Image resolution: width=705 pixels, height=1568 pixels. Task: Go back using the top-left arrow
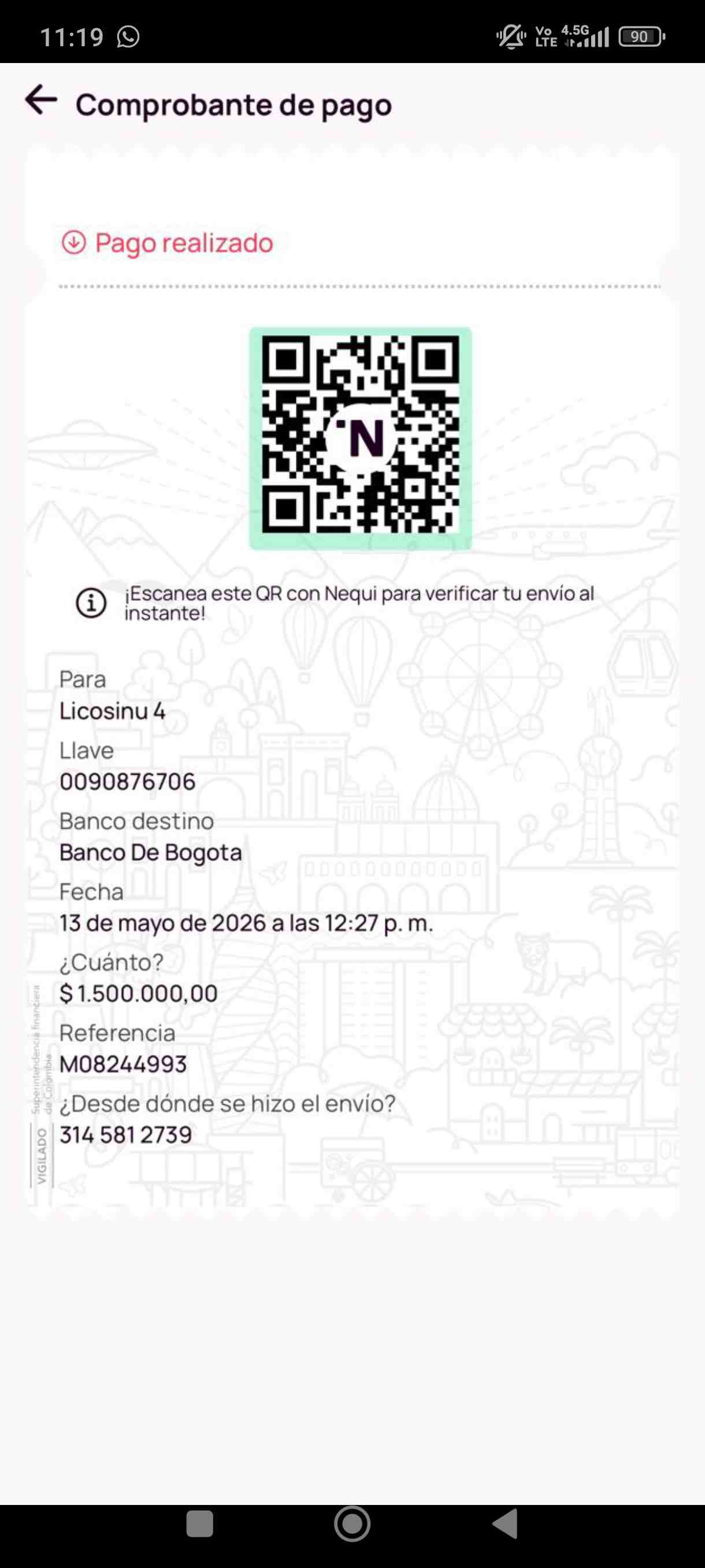tap(42, 100)
